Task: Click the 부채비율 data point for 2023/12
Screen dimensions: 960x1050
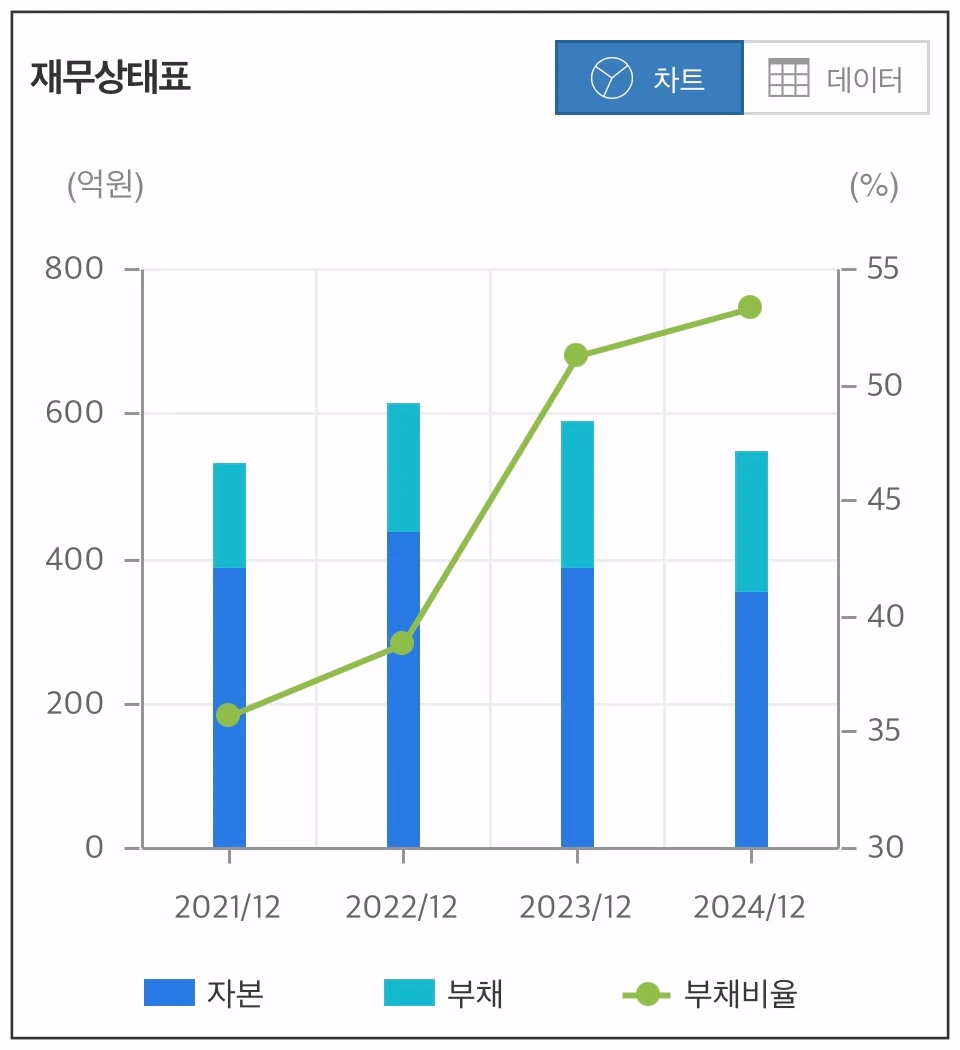Action: tap(575, 354)
